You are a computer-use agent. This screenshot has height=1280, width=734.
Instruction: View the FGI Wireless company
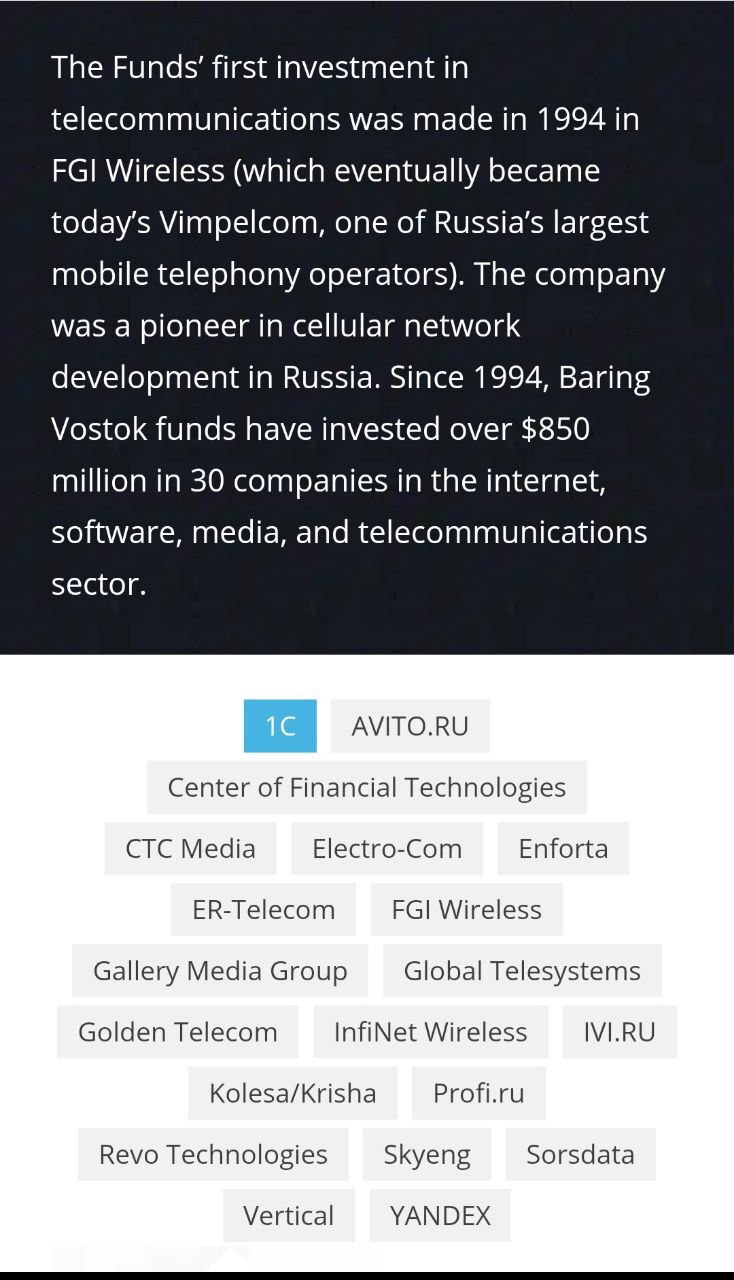point(466,909)
